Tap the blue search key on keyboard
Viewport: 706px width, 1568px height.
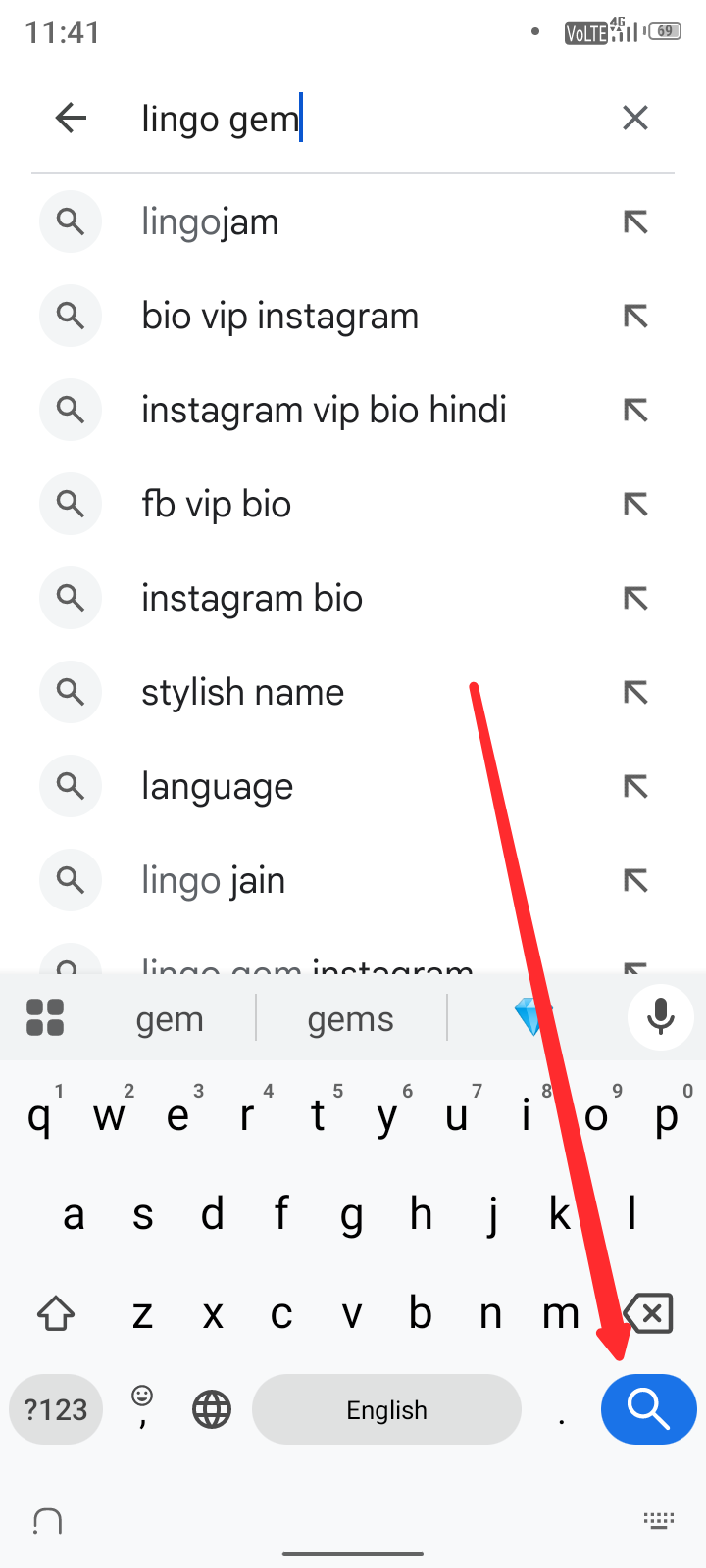[648, 1409]
